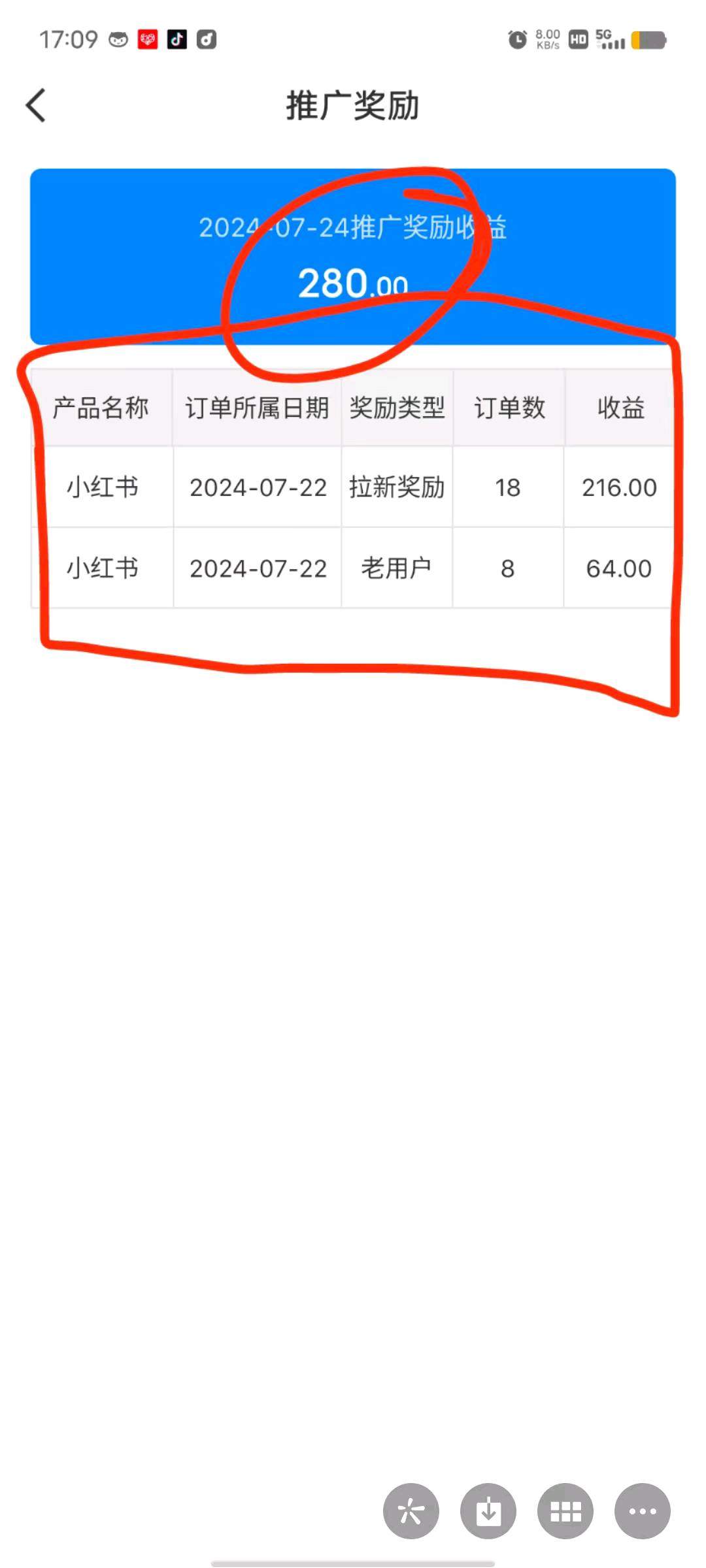Tap the red heart app status icon

146,39
